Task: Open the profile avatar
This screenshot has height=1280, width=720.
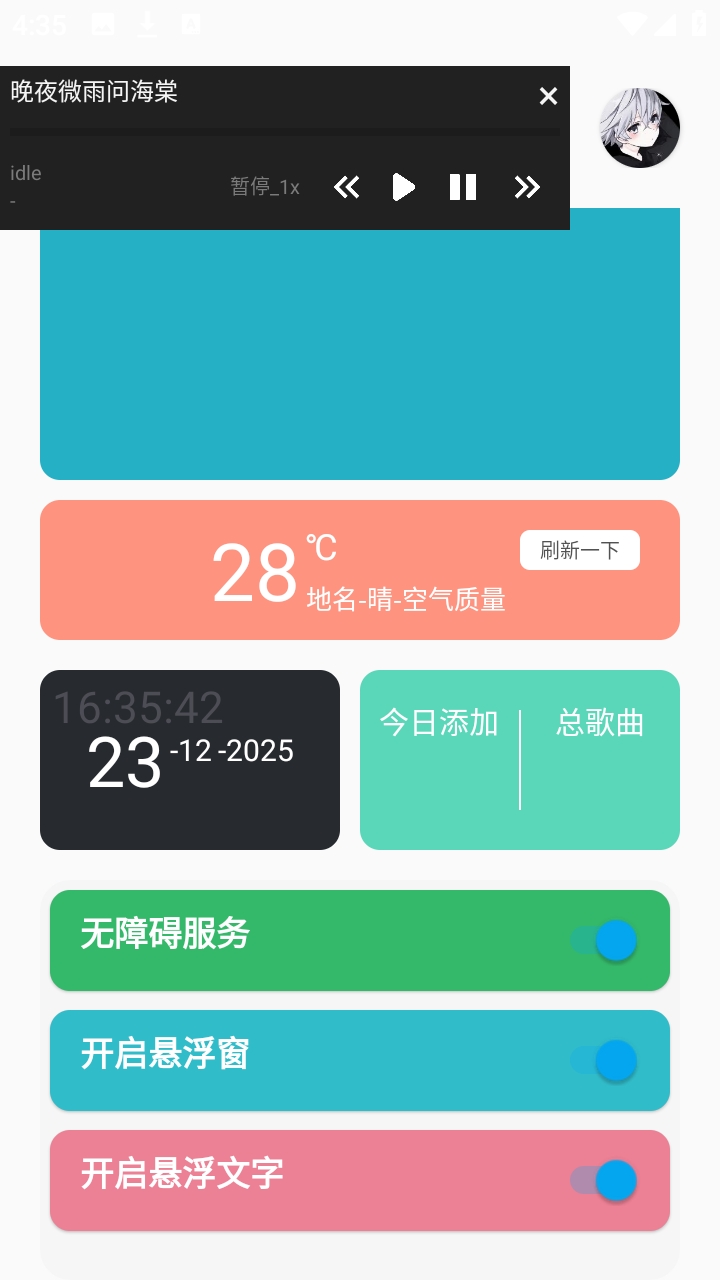Action: [640, 128]
